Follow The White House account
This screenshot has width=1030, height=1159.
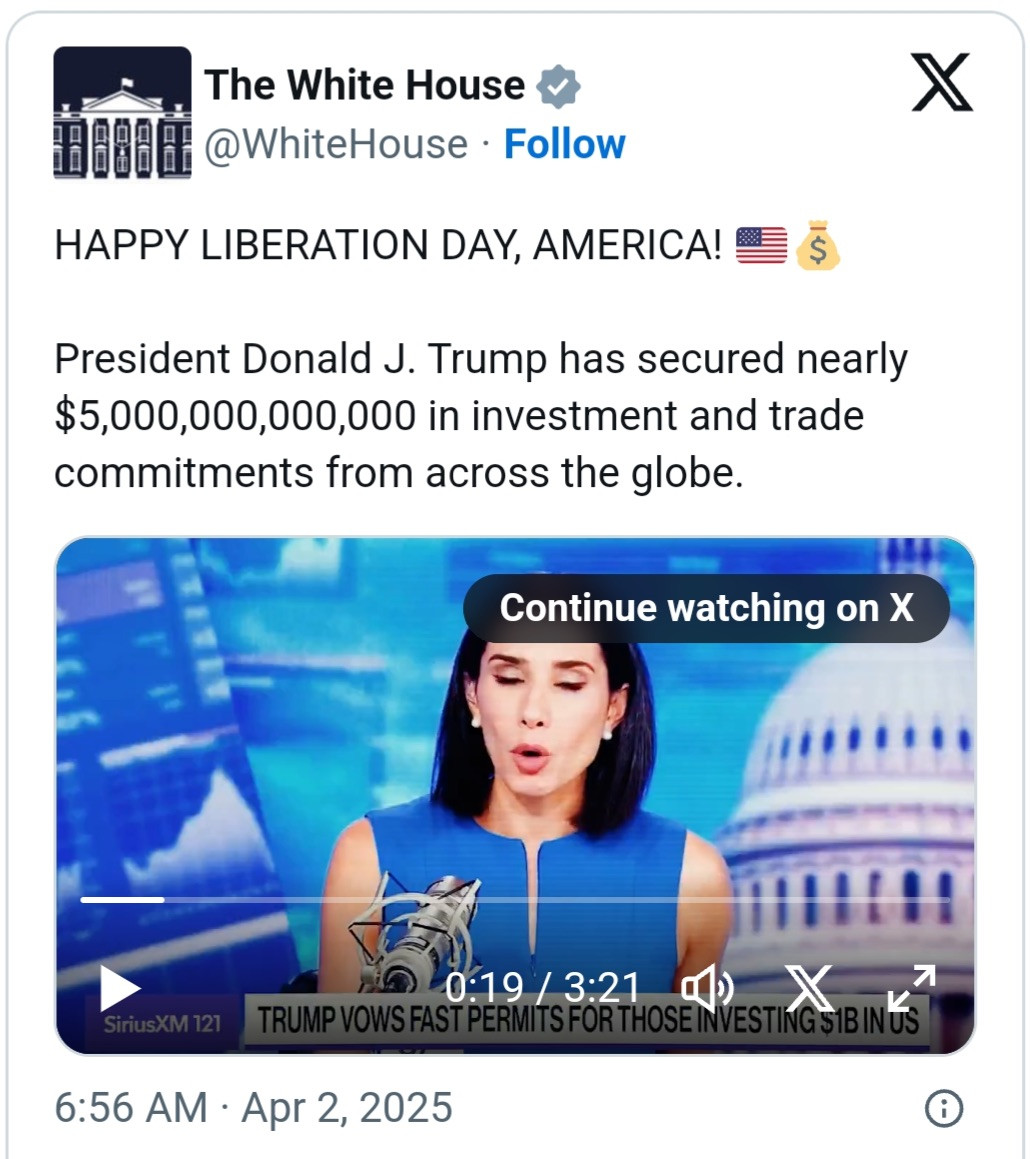(x=564, y=144)
